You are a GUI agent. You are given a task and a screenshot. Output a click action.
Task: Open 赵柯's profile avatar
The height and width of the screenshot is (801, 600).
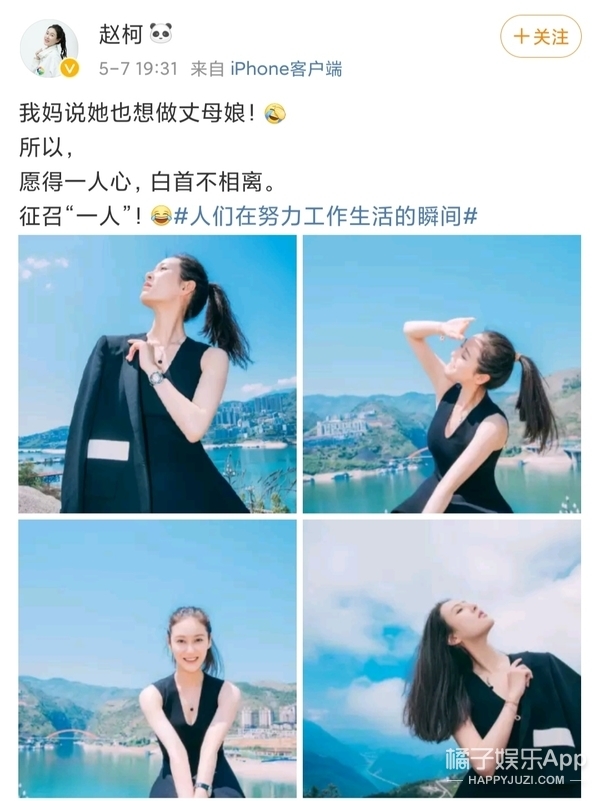[49, 48]
